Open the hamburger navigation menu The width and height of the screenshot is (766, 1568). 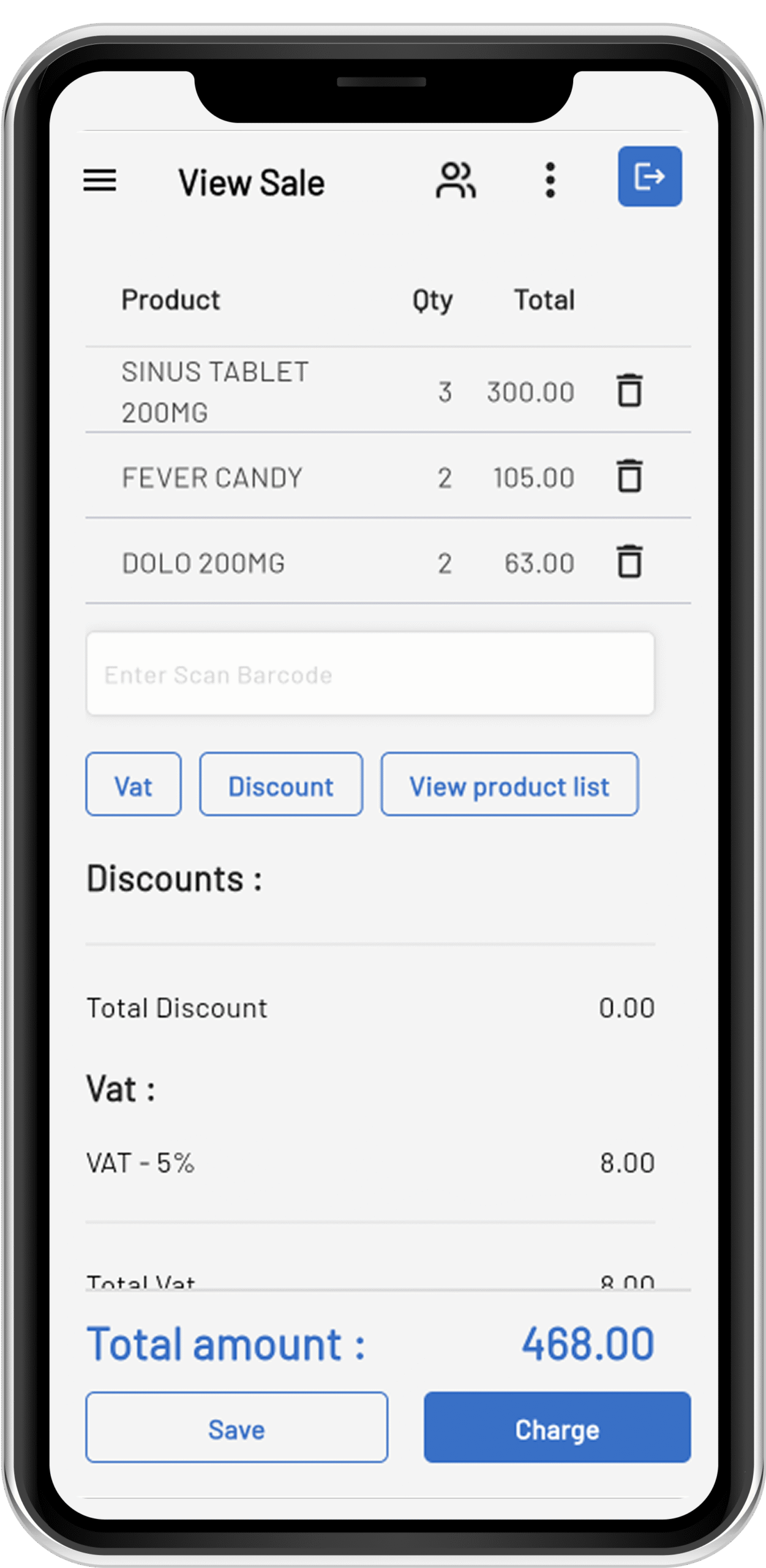(100, 180)
